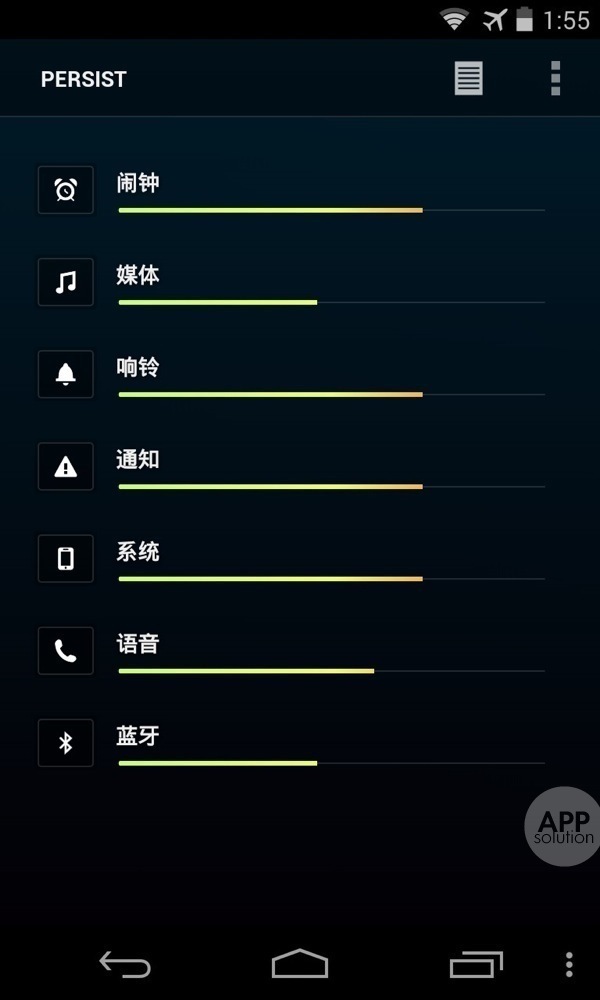Image resolution: width=600 pixels, height=1000 pixels.
Task: Tap the call handset icon beside 语音
Action: coord(66,651)
